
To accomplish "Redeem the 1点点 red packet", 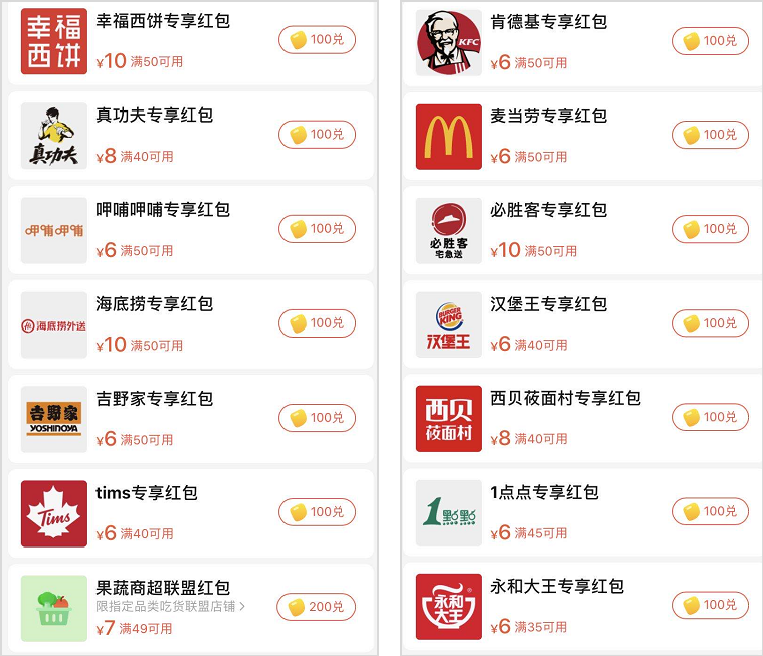I will pos(710,511).
